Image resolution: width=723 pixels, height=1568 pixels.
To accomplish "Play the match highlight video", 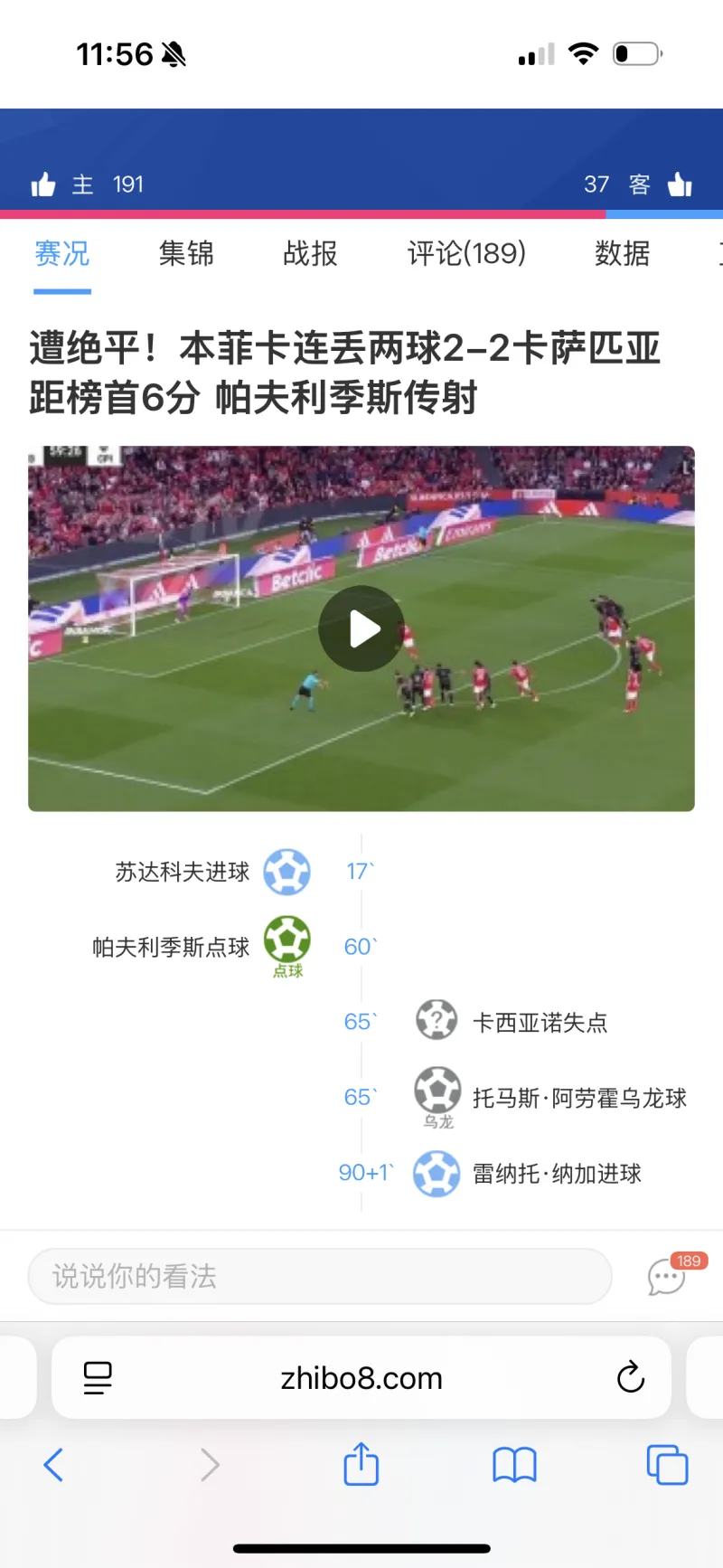I will [x=361, y=628].
